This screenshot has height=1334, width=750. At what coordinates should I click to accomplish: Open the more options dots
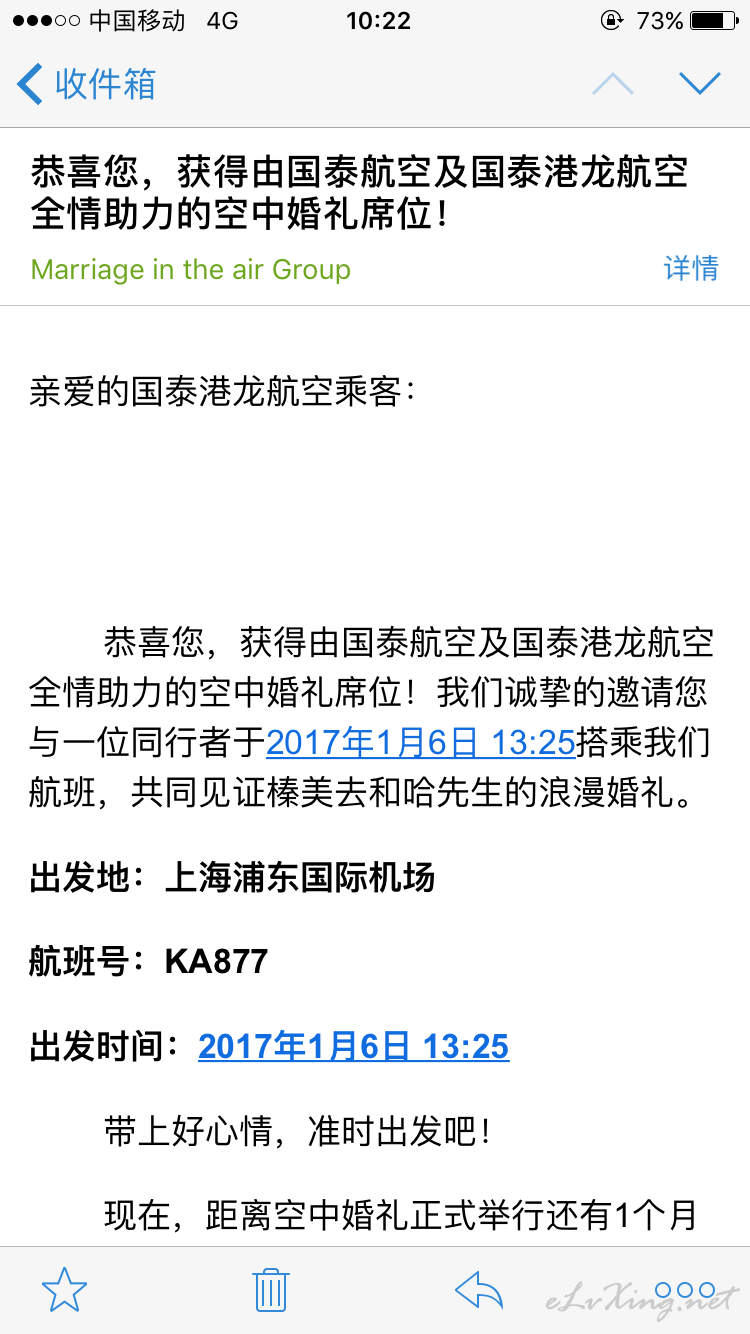coord(686,1290)
